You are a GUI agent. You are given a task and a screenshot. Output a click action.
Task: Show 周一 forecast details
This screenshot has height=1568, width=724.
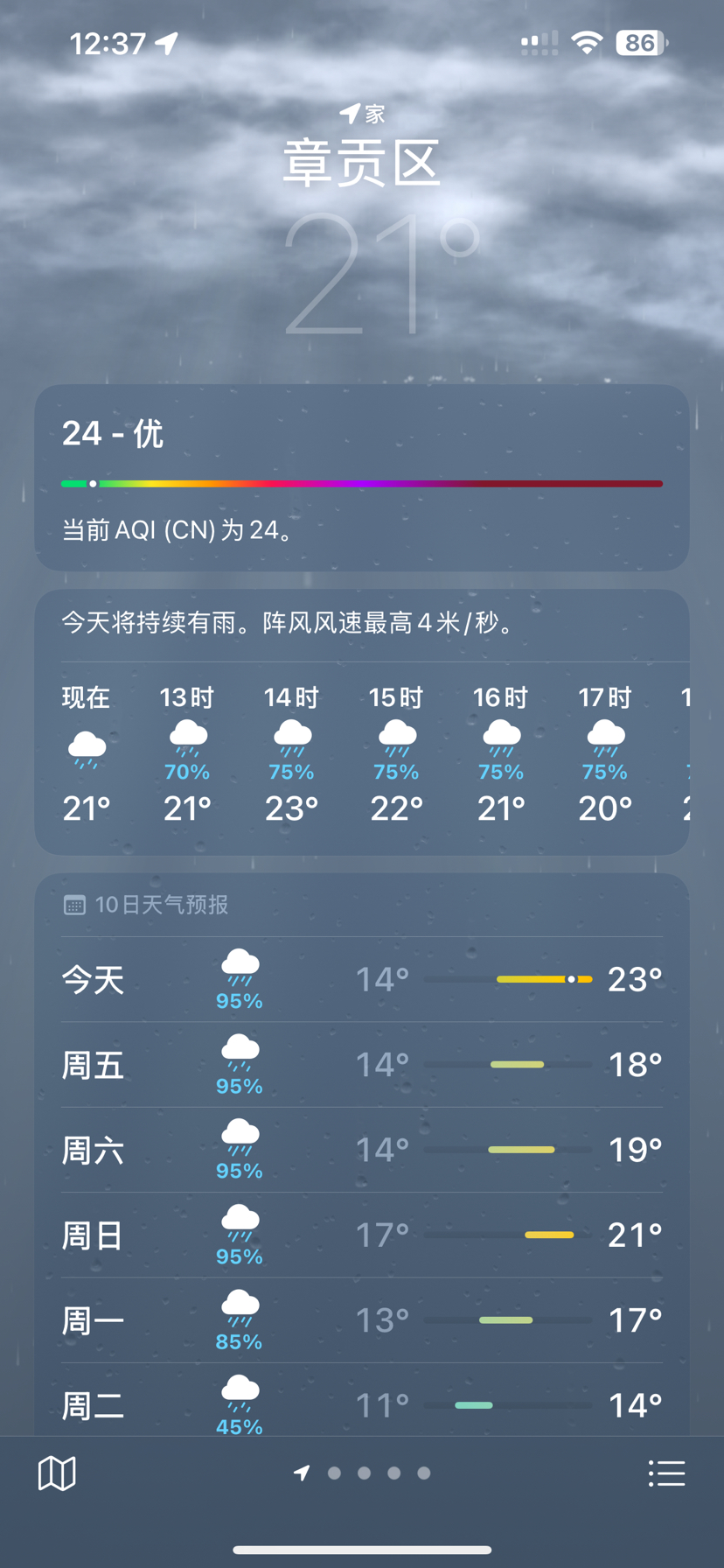362,1319
